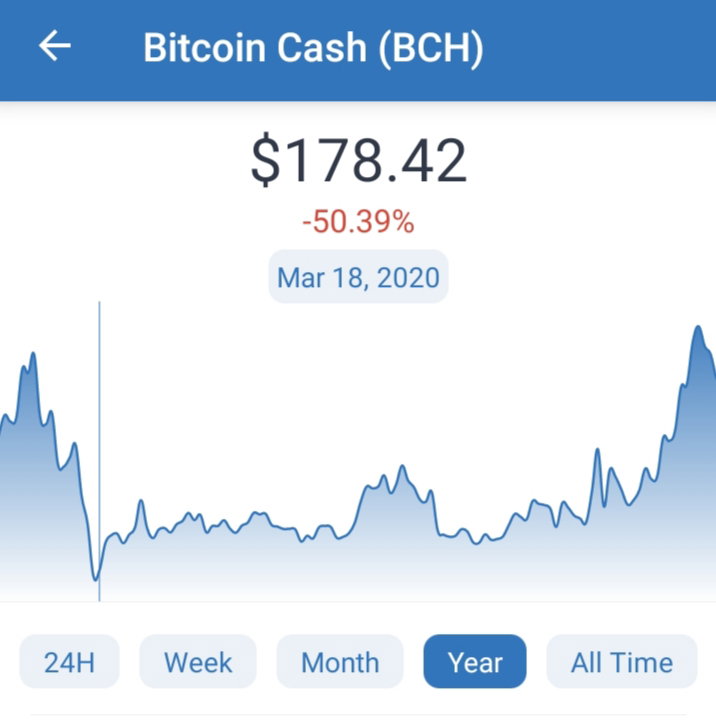Go back using the arrow icon
This screenshot has width=716, height=720.
(55, 45)
